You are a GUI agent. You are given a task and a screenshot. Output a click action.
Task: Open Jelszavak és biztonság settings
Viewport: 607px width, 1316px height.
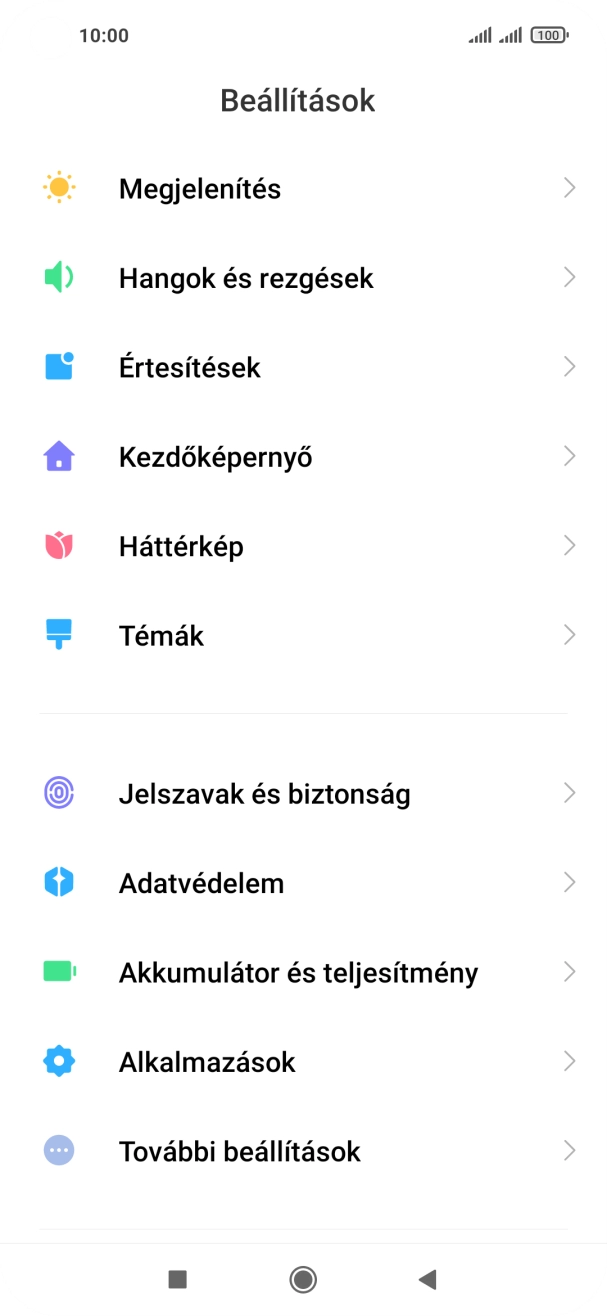264,794
